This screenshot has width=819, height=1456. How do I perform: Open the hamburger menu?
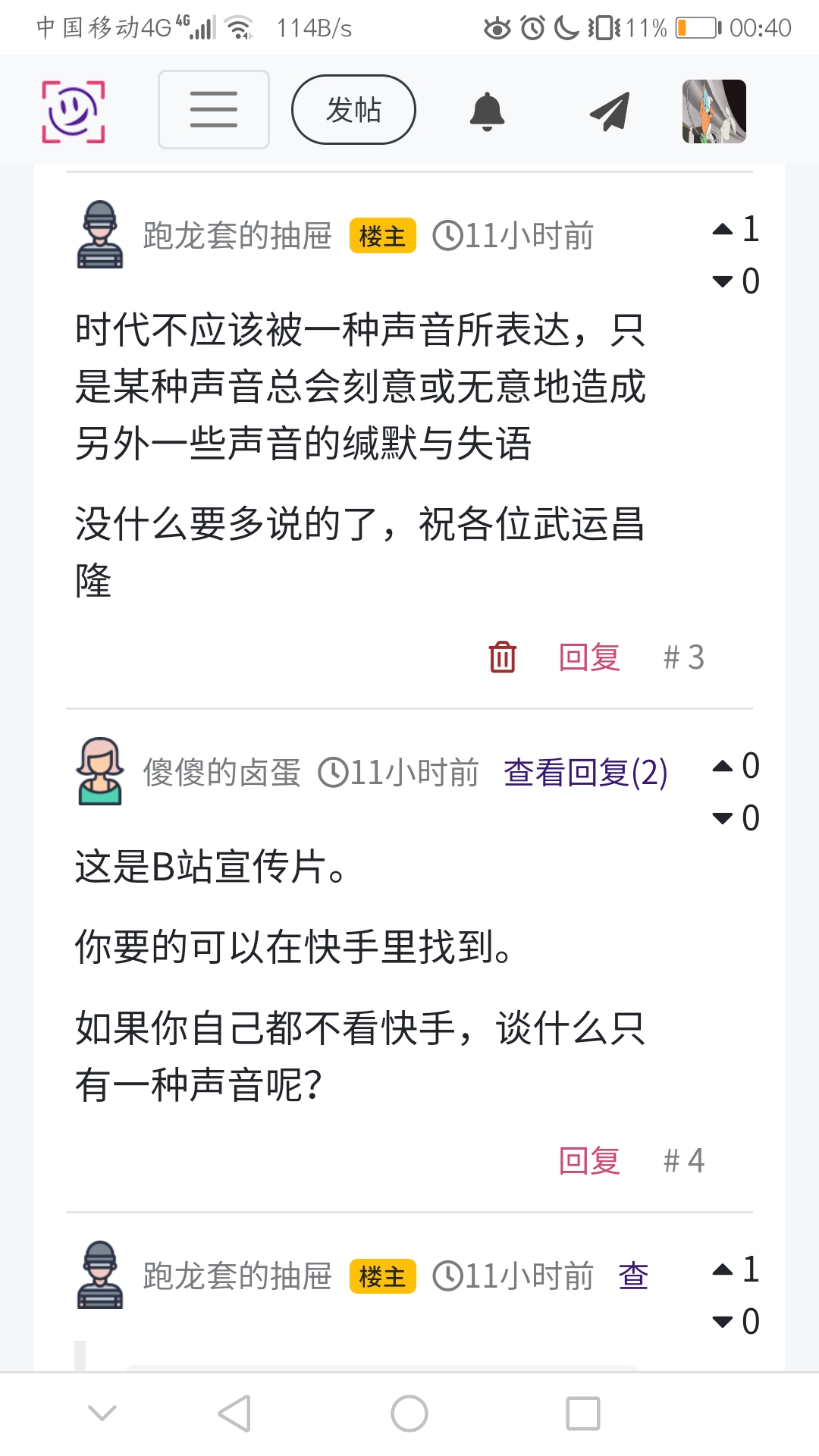(213, 109)
